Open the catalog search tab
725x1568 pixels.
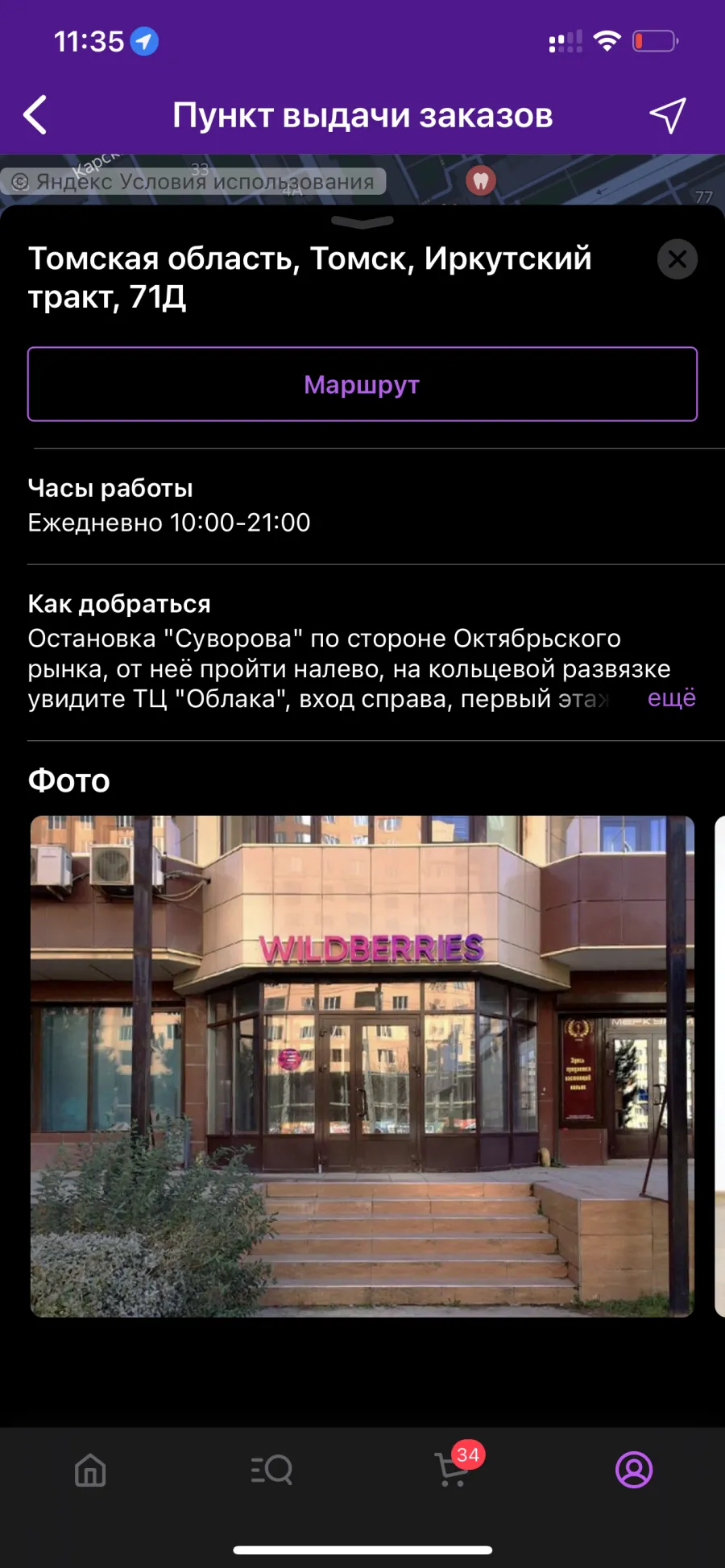[271, 1470]
